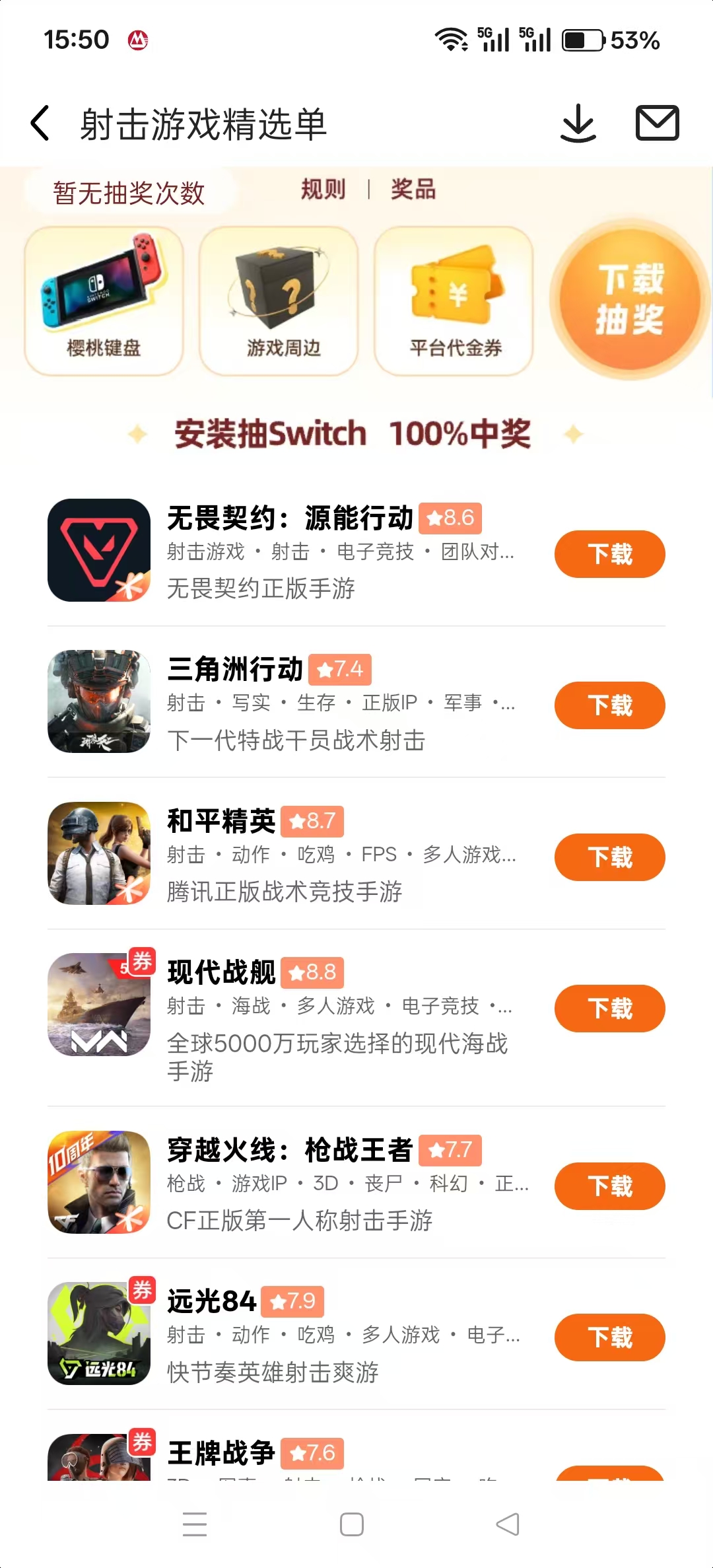713x1568 pixels.
Task: Open the 奖品 link
Action: coord(413,190)
